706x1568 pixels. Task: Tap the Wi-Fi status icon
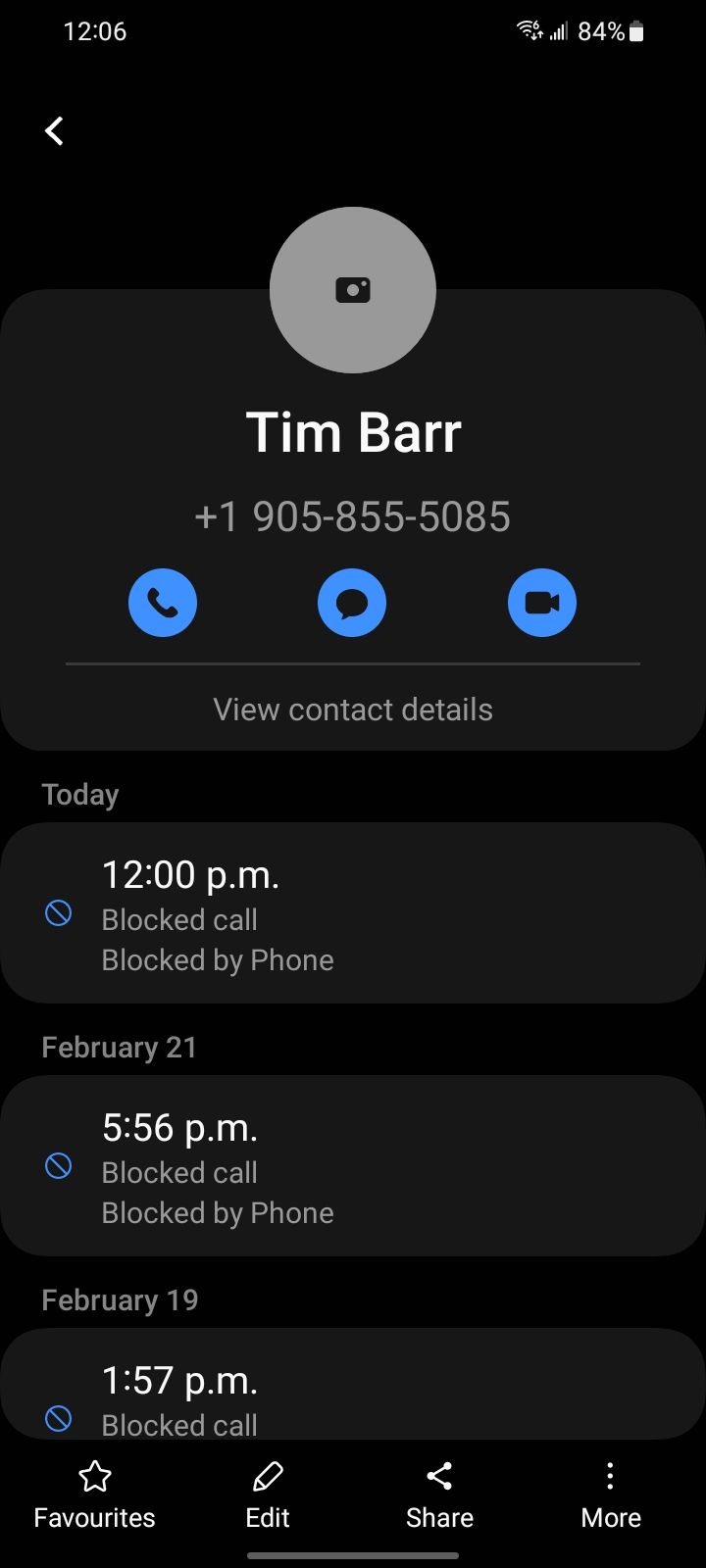click(529, 30)
